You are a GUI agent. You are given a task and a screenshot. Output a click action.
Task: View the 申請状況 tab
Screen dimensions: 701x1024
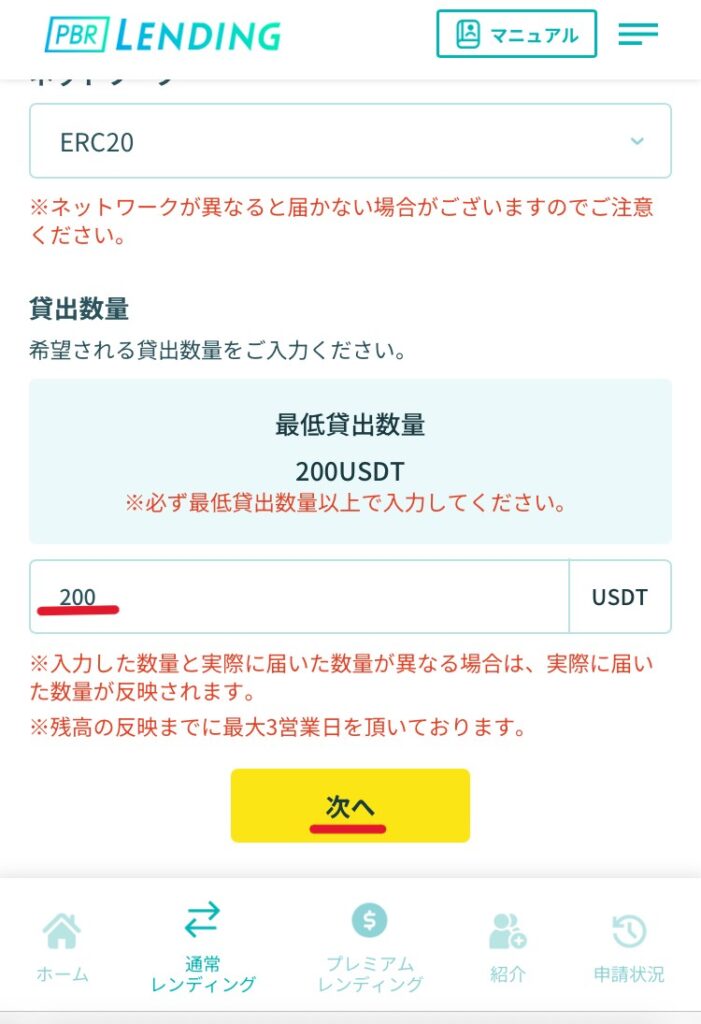(628, 946)
